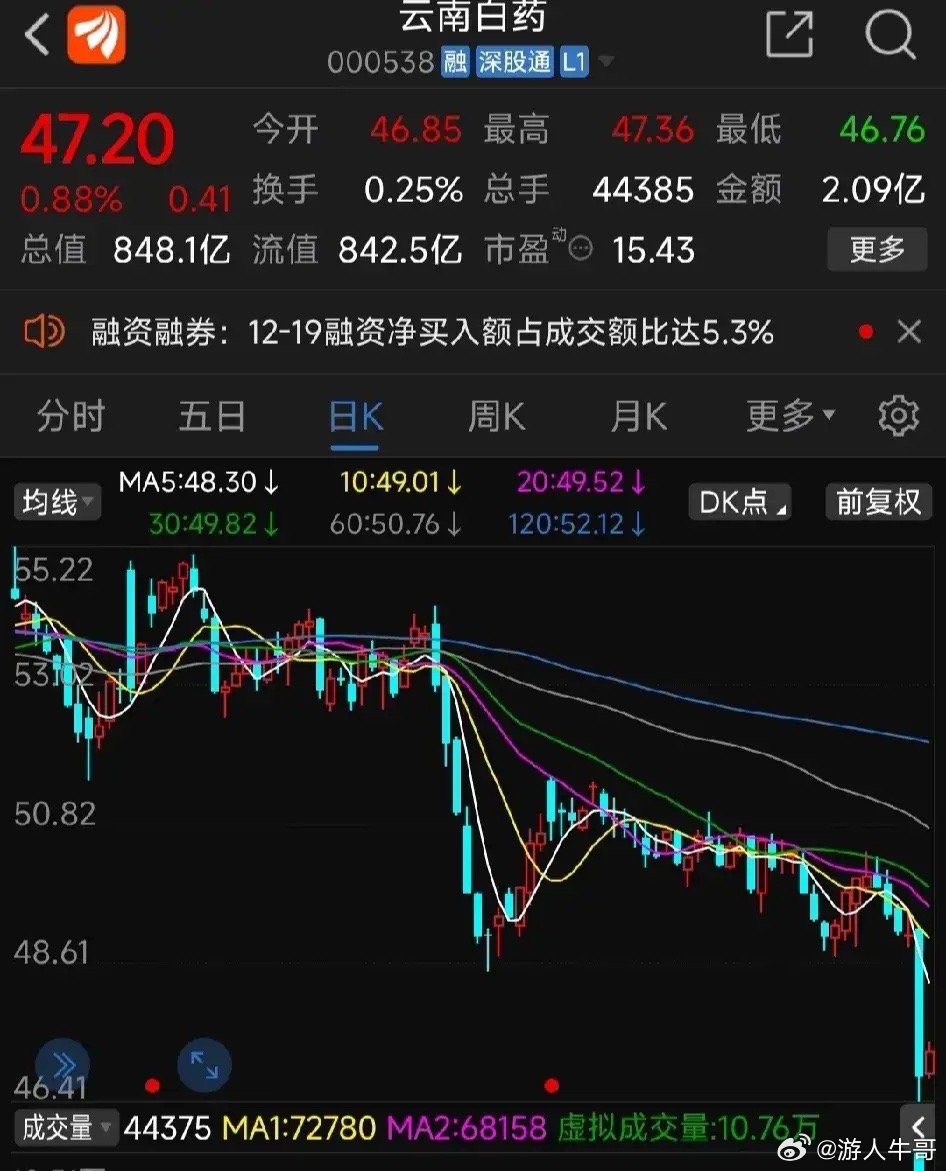
Task: Expand the 更多 chart period dropdown
Action: tap(790, 416)
